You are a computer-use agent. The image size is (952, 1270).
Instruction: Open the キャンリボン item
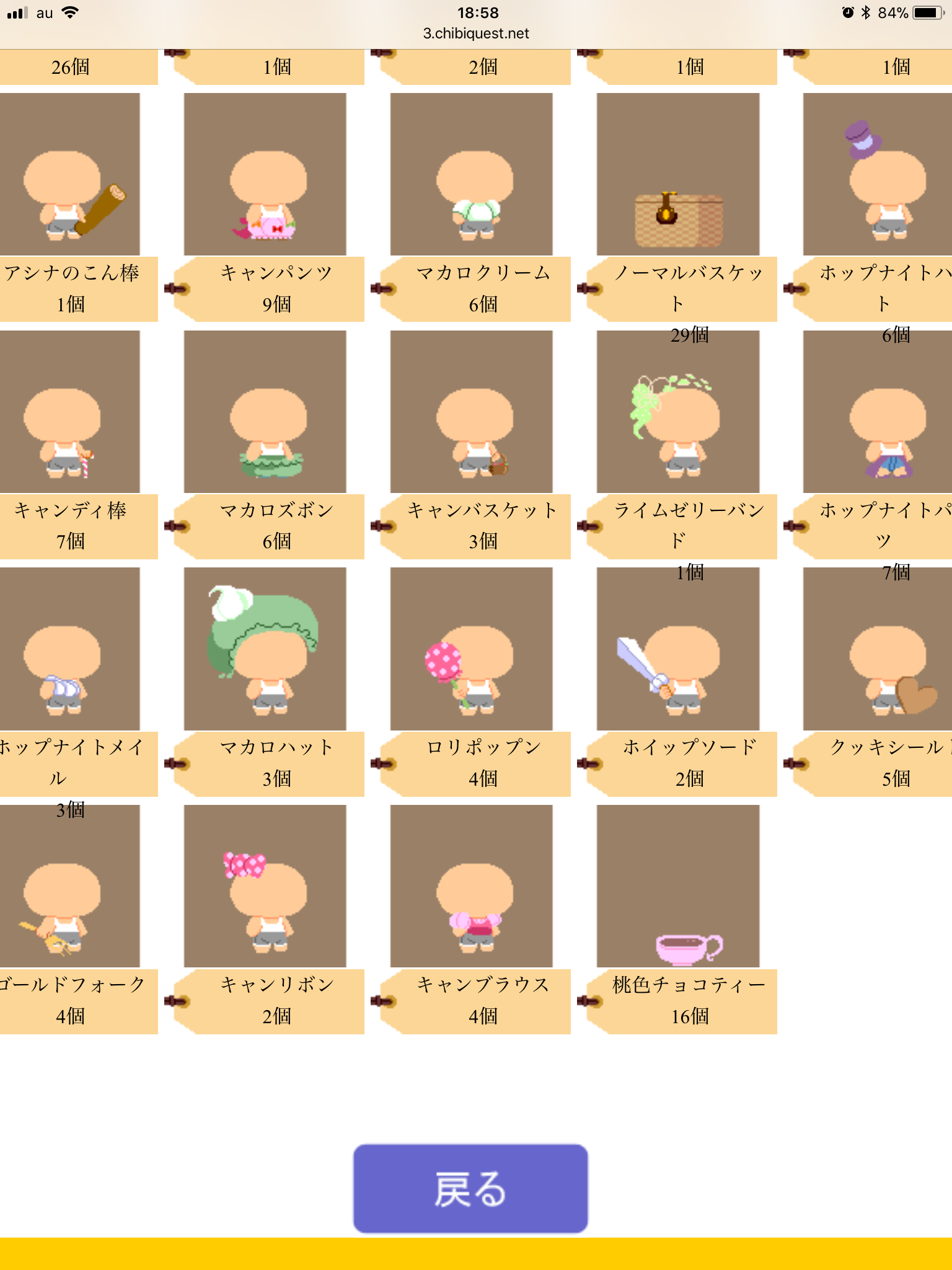point(265,886)
